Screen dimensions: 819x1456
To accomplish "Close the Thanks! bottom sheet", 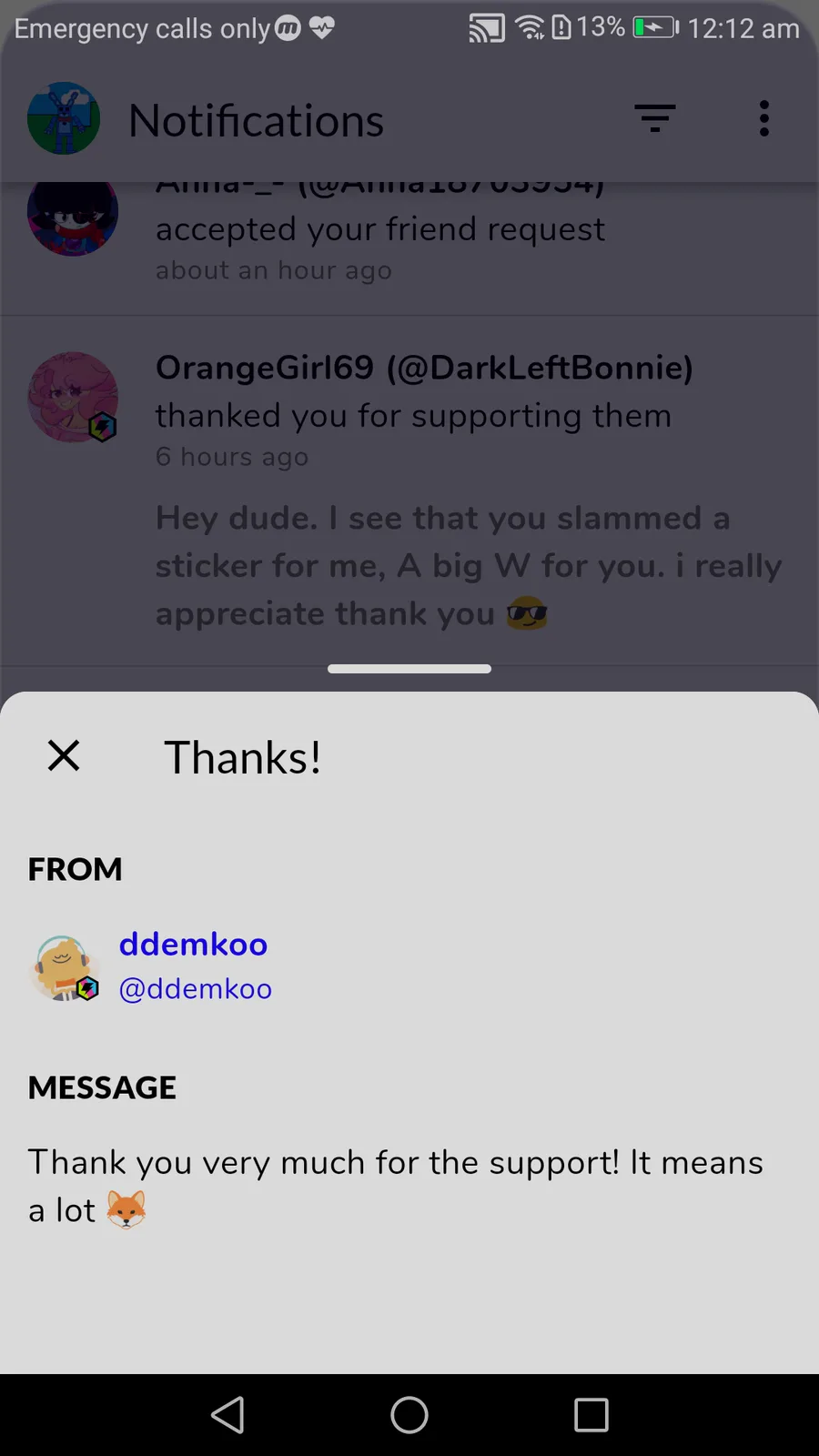I will click(x=64, y=755).
